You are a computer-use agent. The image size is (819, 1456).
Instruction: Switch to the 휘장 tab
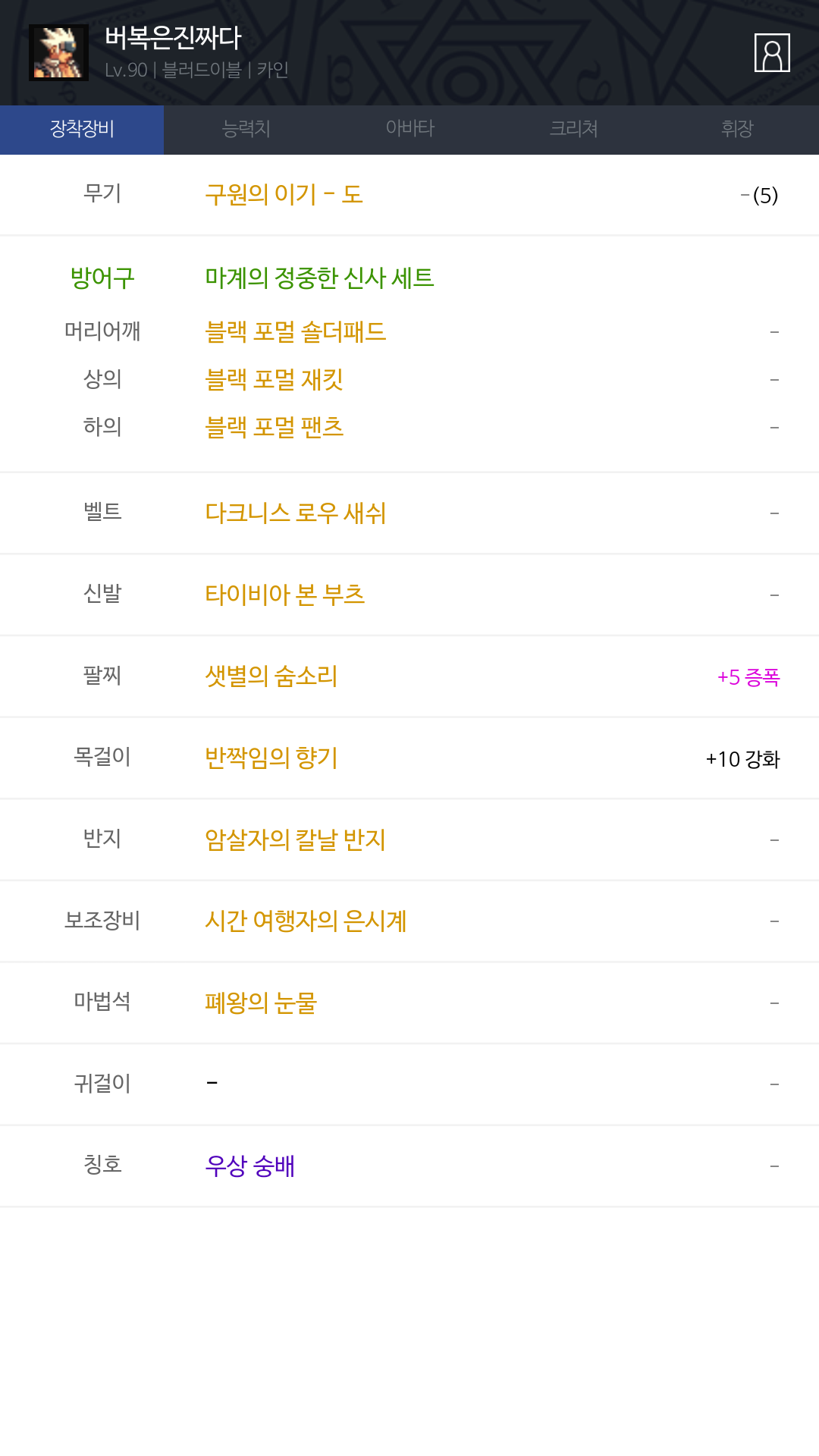tap(737, 130)
